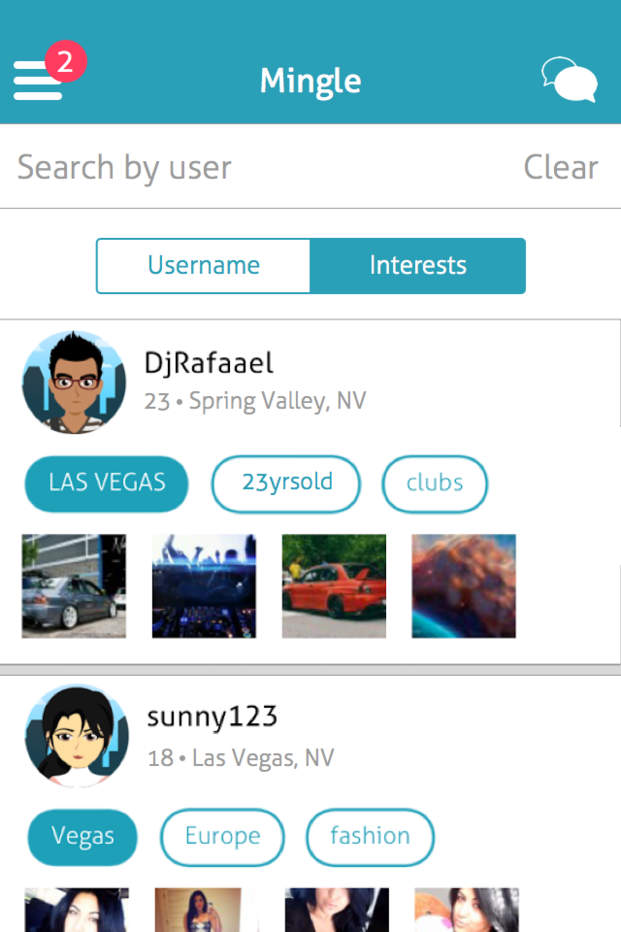Screen dimensions: 621x932
Task: Open DjRafaael's profile avatar
Action: [74, 382]
